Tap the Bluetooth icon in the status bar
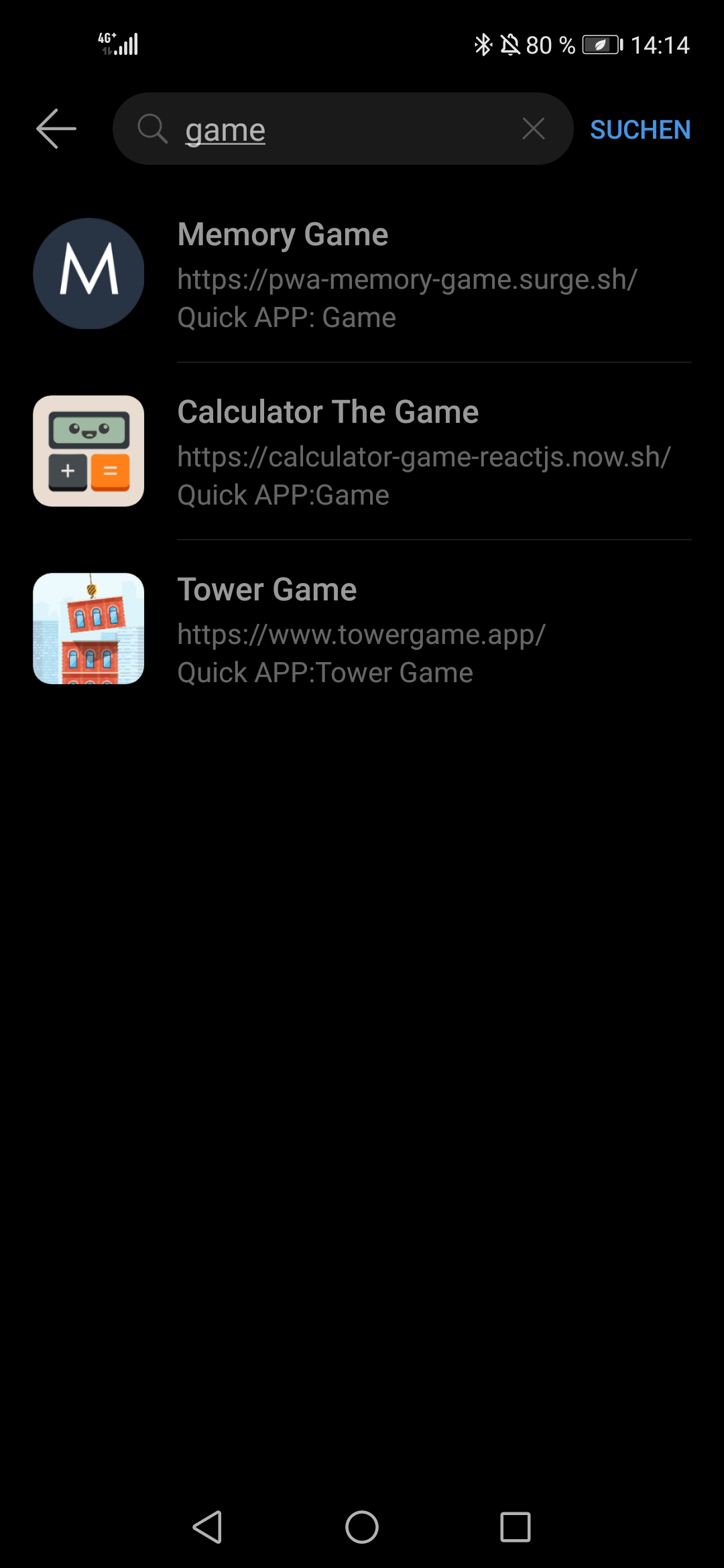Screen dimensions: 724x1568 pyautogui.click(x=481, y=44)
